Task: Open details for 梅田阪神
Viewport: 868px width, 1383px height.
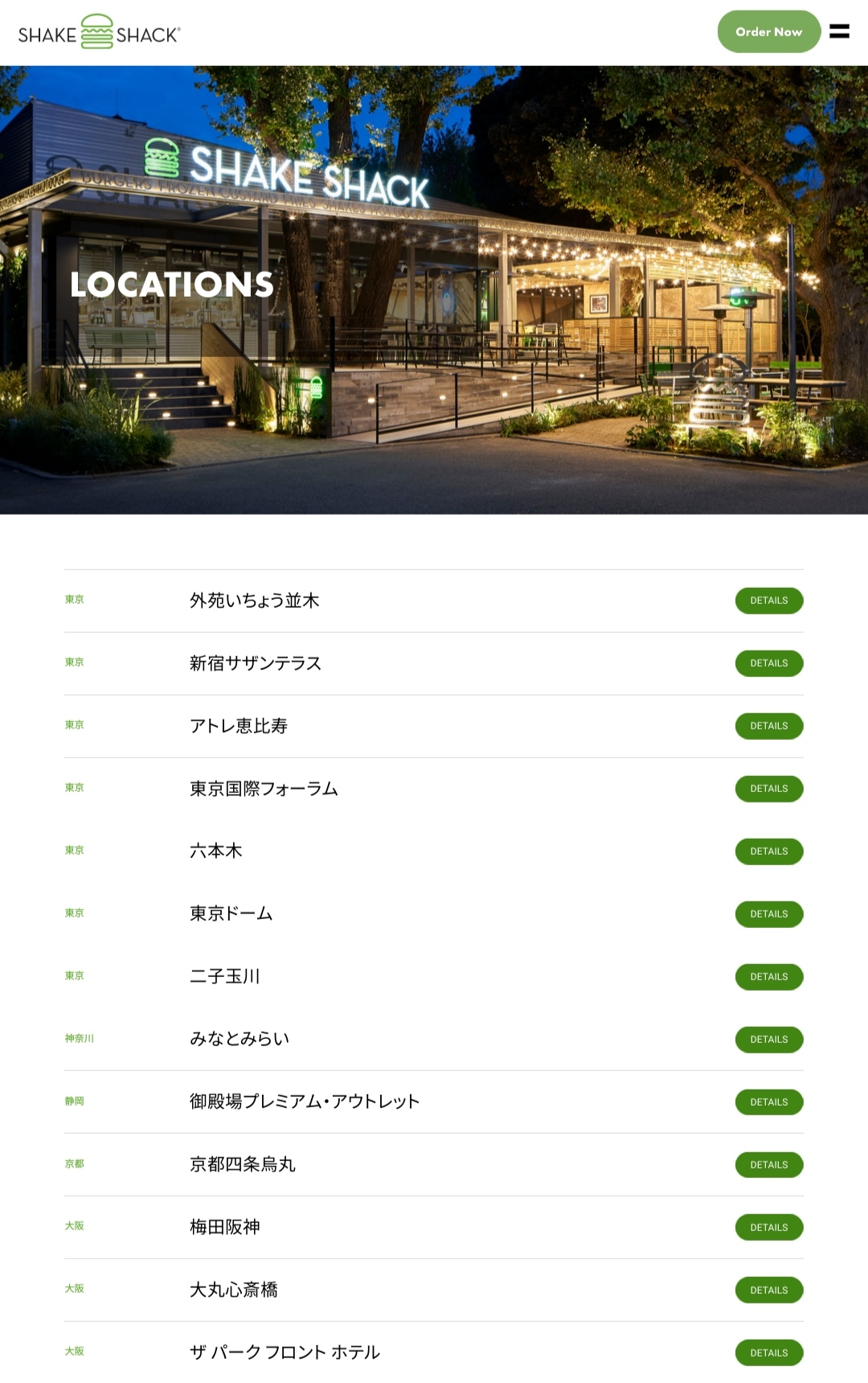Action: pos(768,1228)
